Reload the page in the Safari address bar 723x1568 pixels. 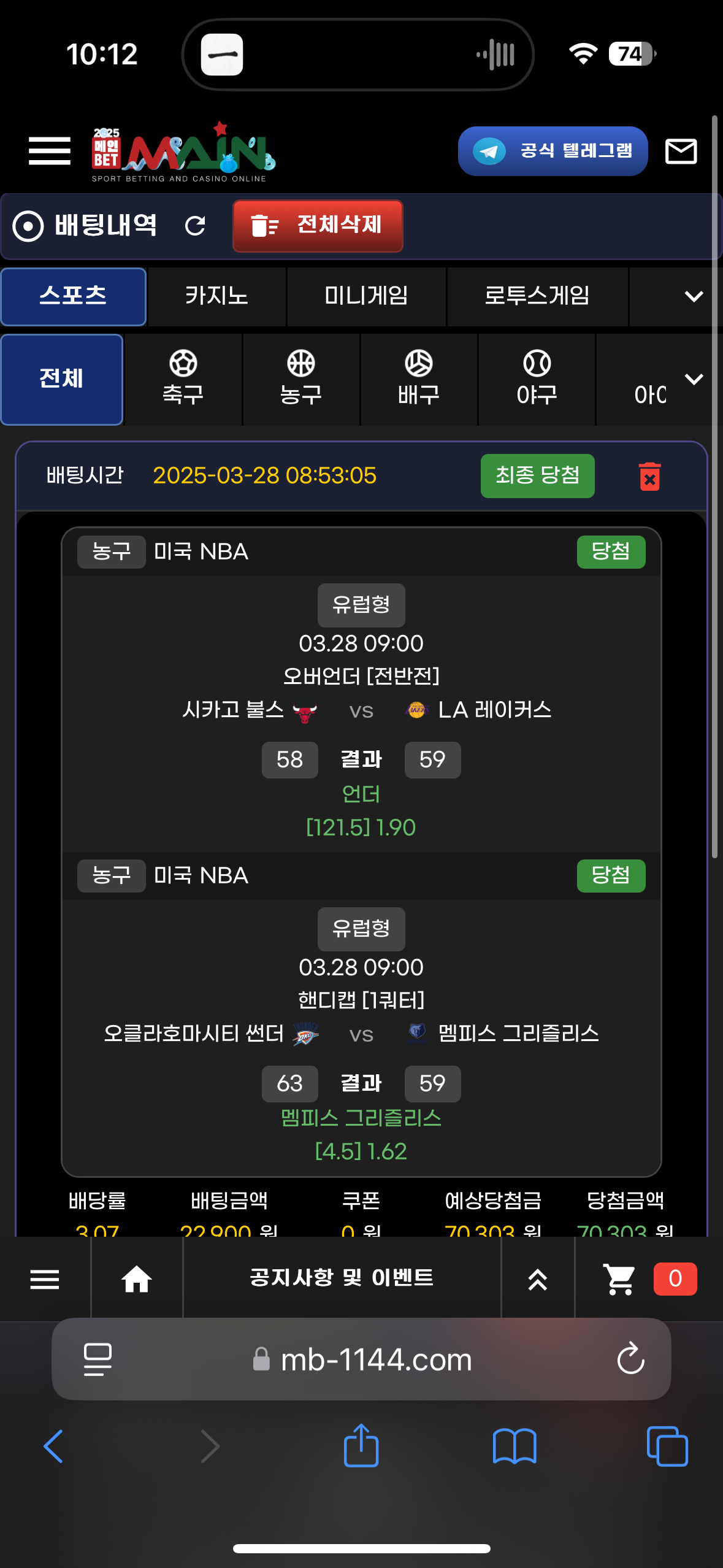pyautogui.click(x=630, y=1359)
